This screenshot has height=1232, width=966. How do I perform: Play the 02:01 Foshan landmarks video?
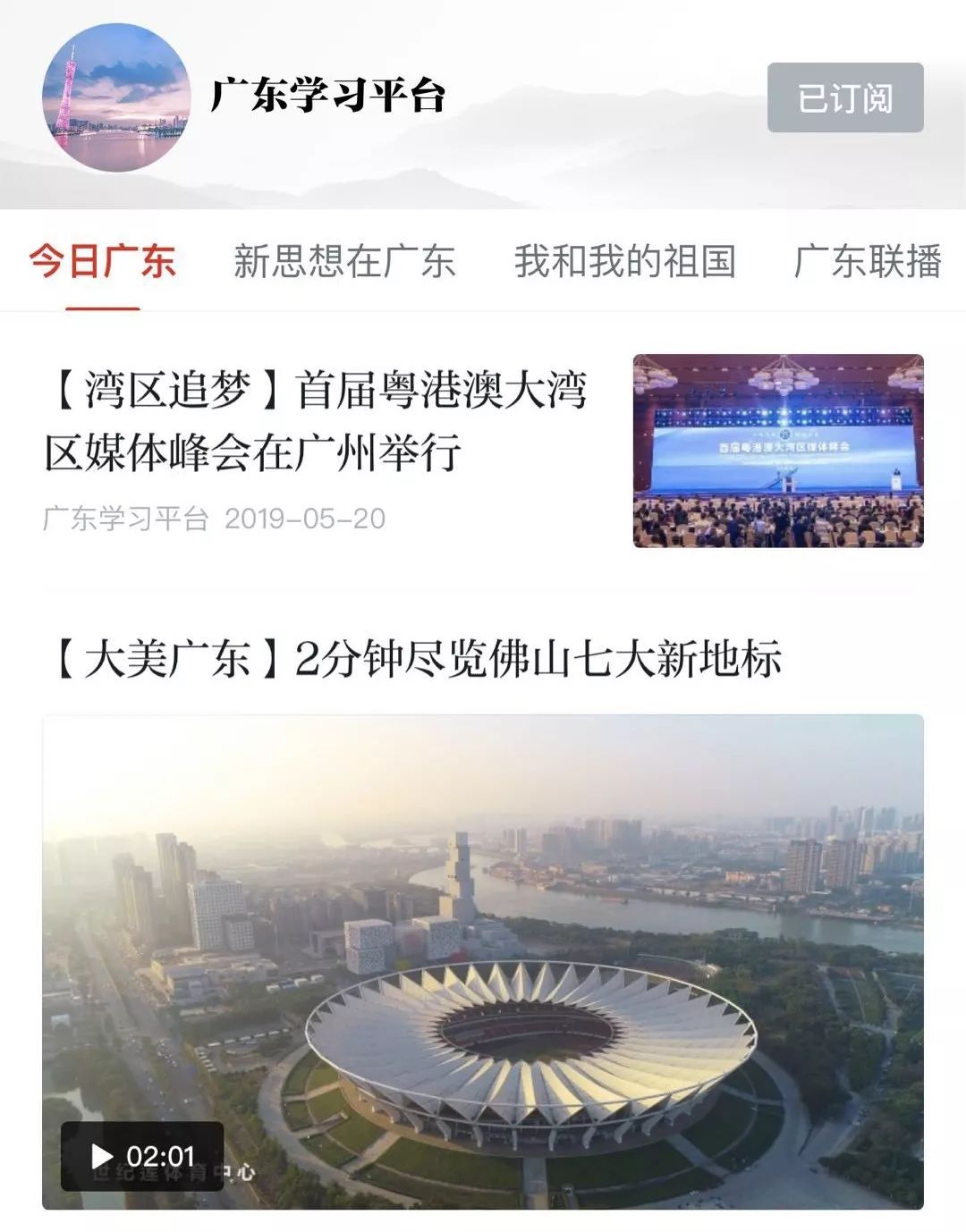(x=483, y=962)
